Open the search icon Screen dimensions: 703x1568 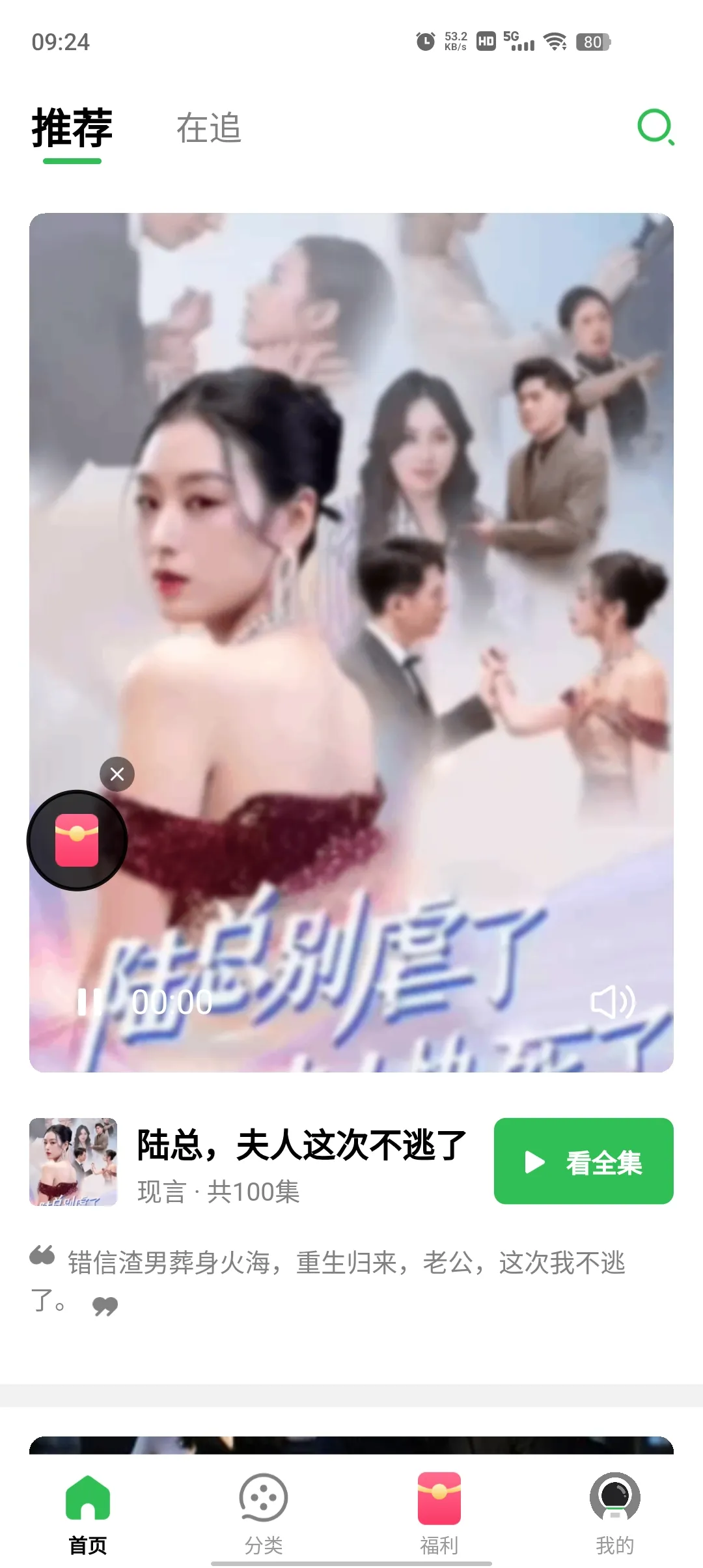(x=655, y=127)
